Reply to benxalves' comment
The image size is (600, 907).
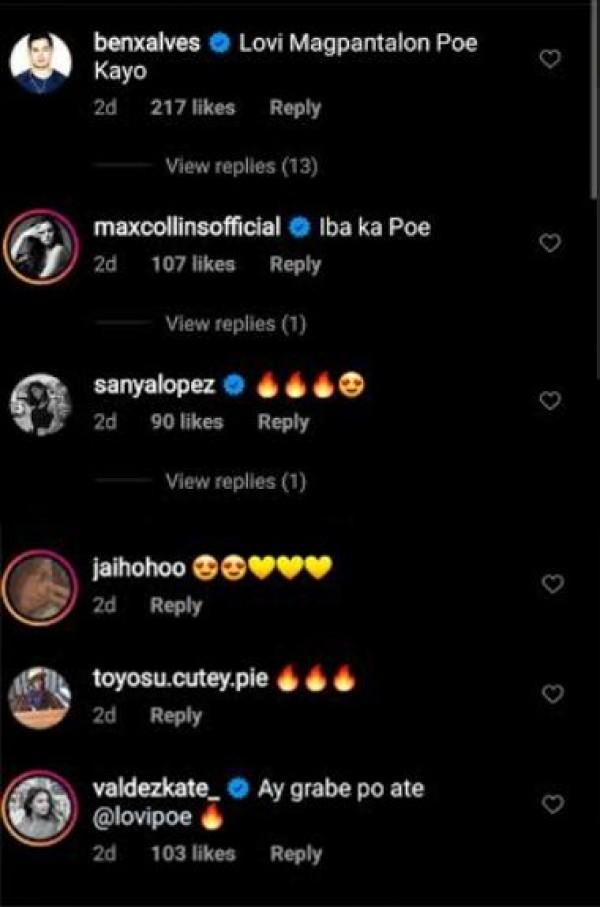[295, 108]
